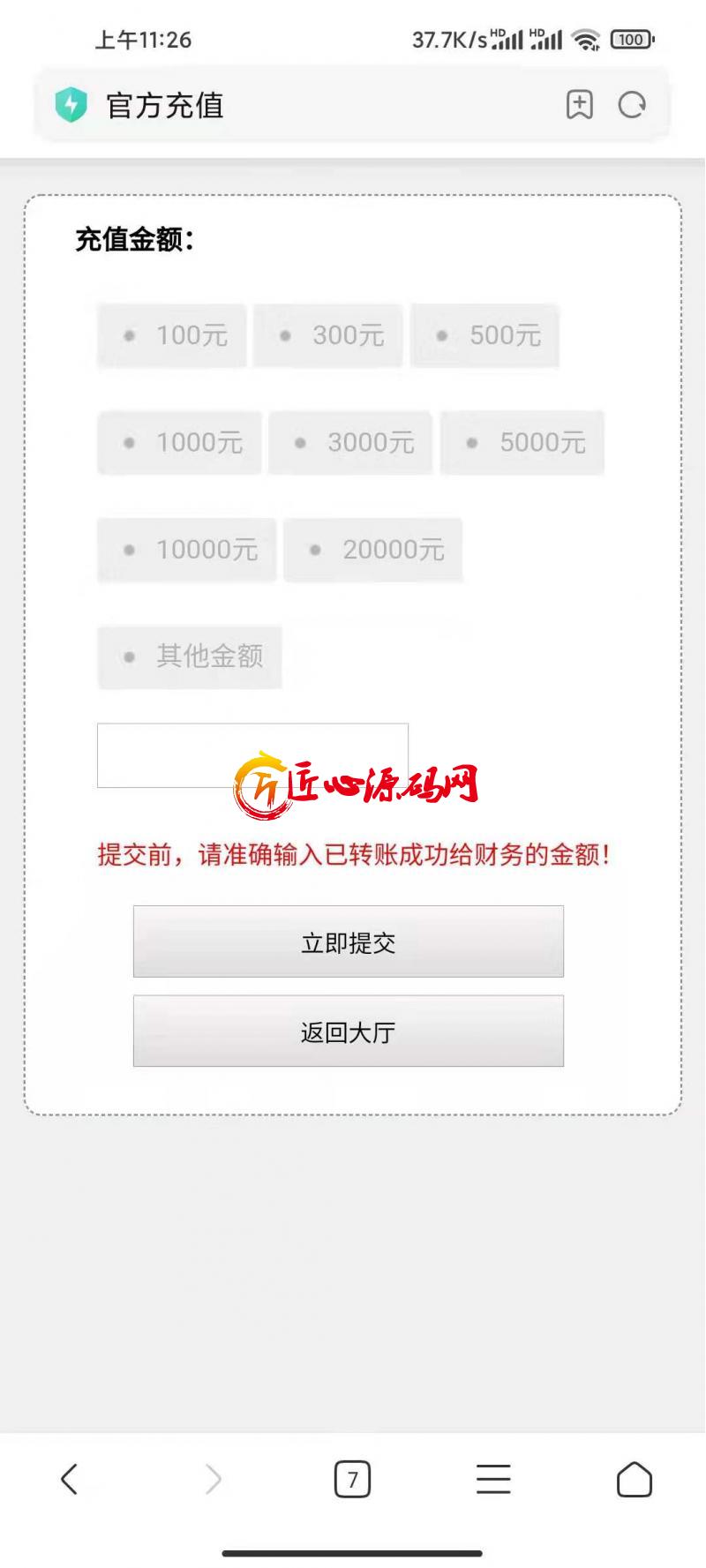
Task: Open the browser tab switcher showing 7
Action: tap(352, 1479)
